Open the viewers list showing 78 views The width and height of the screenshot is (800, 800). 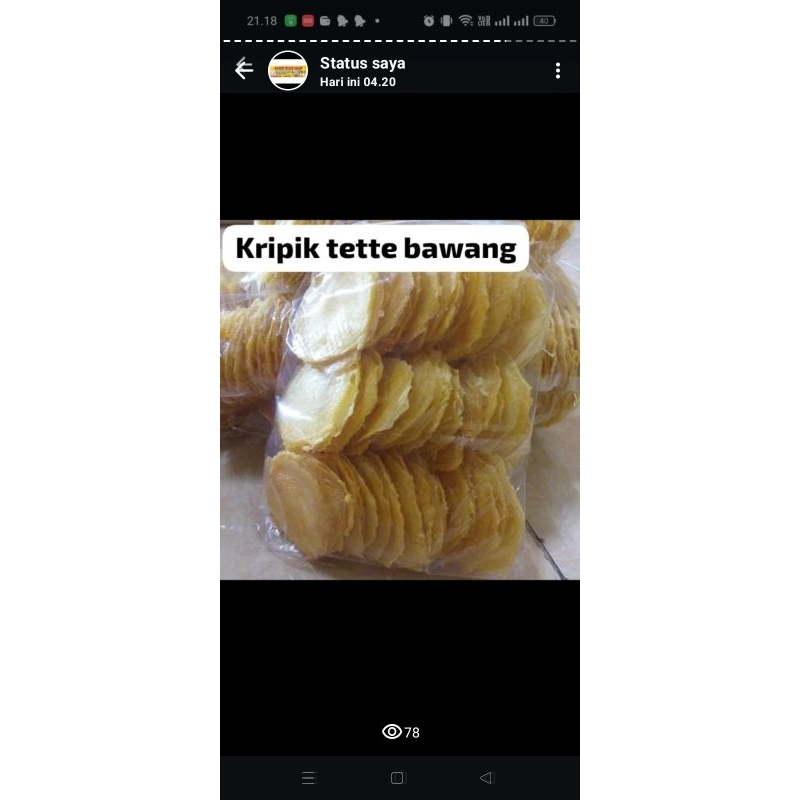401,732
